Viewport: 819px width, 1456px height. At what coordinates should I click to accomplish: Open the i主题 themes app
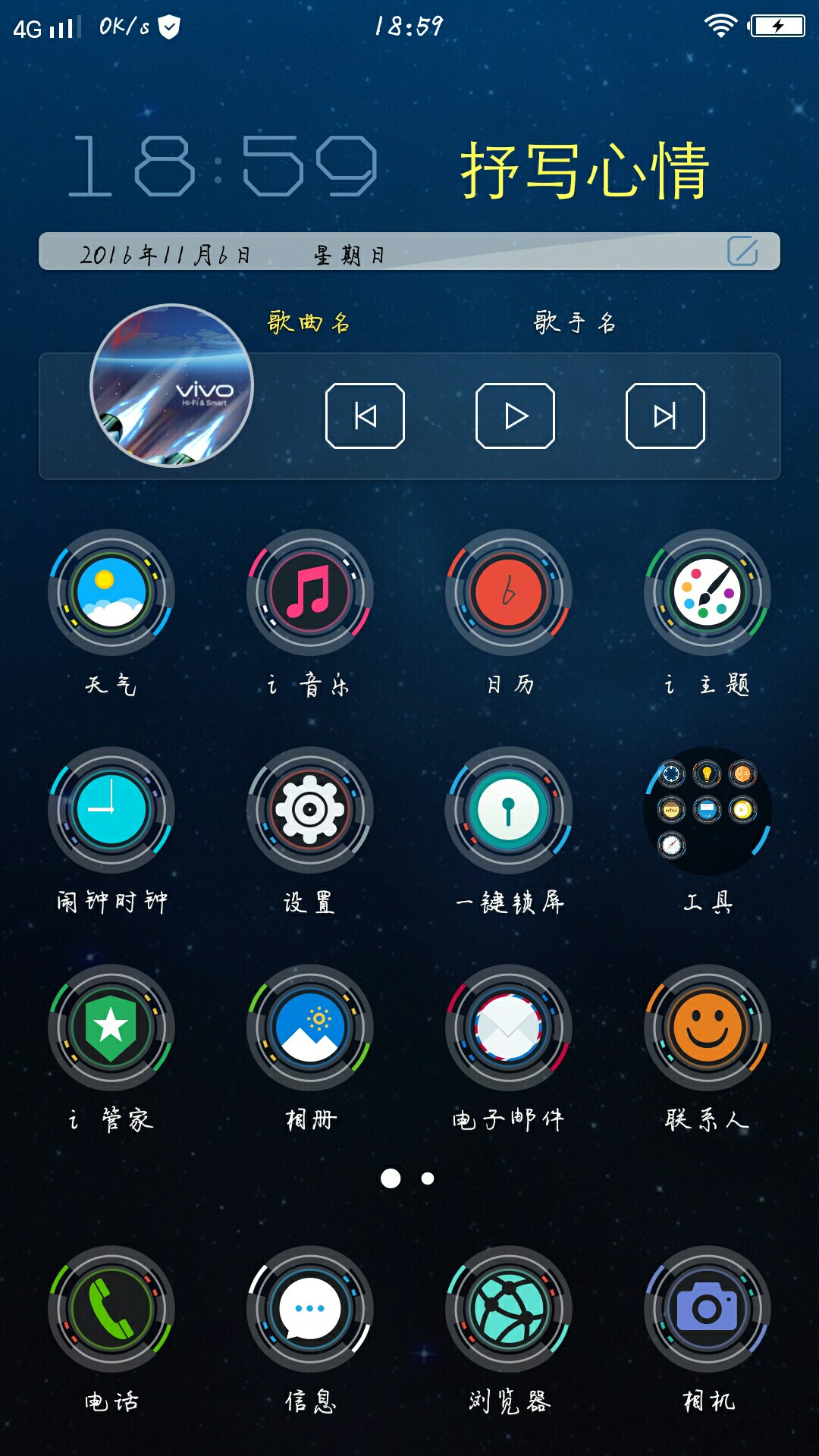coord(707,592)
